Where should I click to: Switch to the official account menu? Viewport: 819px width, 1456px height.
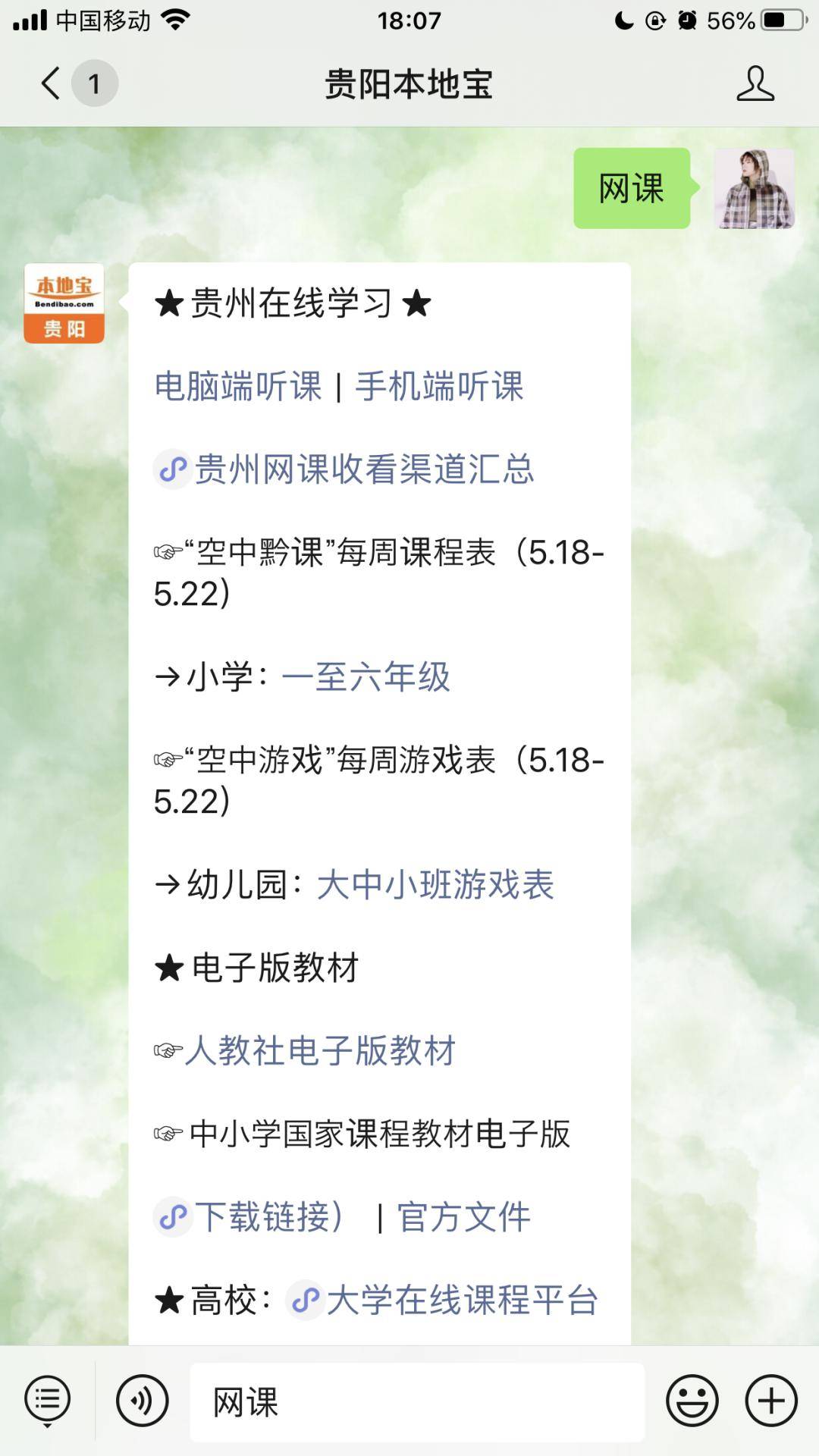[48, 1400]
